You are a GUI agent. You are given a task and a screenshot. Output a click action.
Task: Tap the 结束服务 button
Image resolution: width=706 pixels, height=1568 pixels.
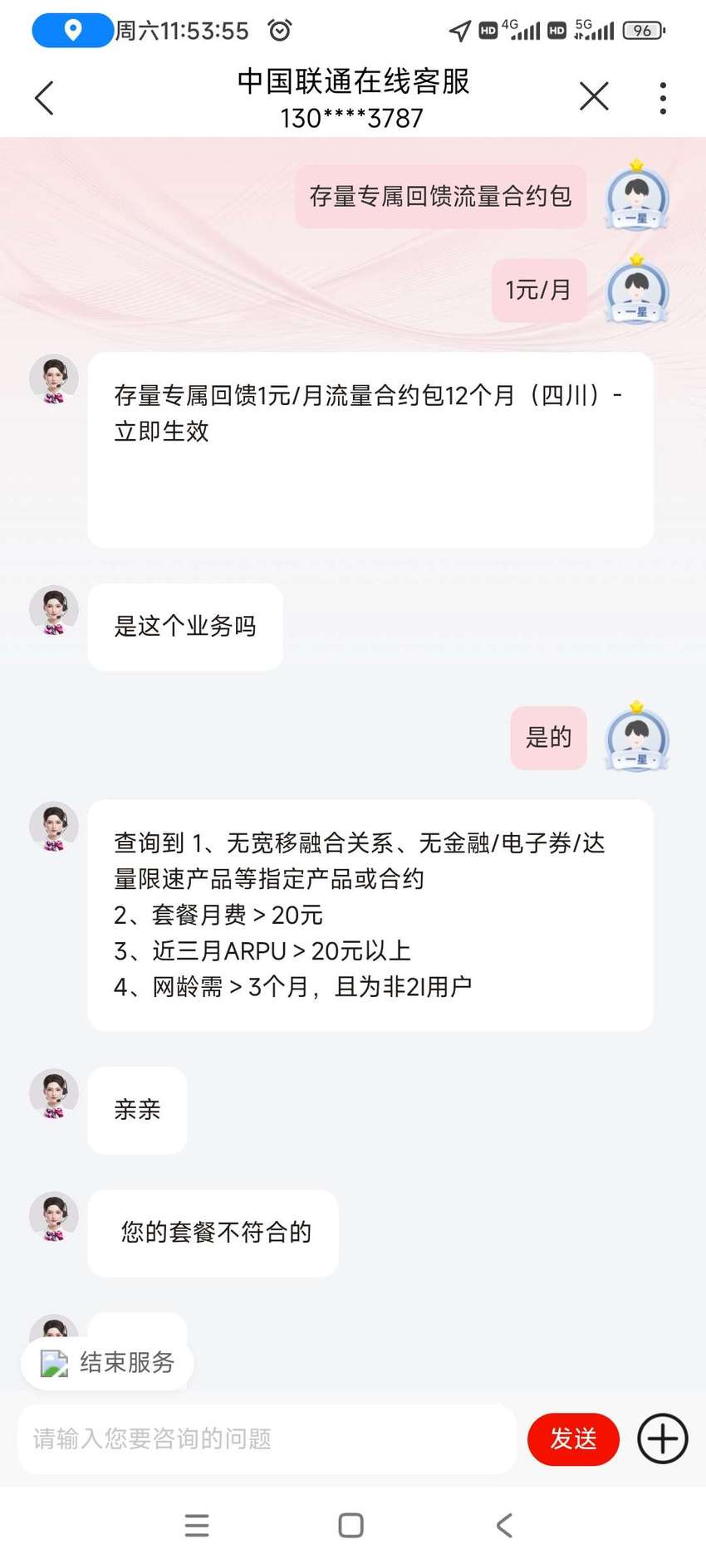point(107,1362)
